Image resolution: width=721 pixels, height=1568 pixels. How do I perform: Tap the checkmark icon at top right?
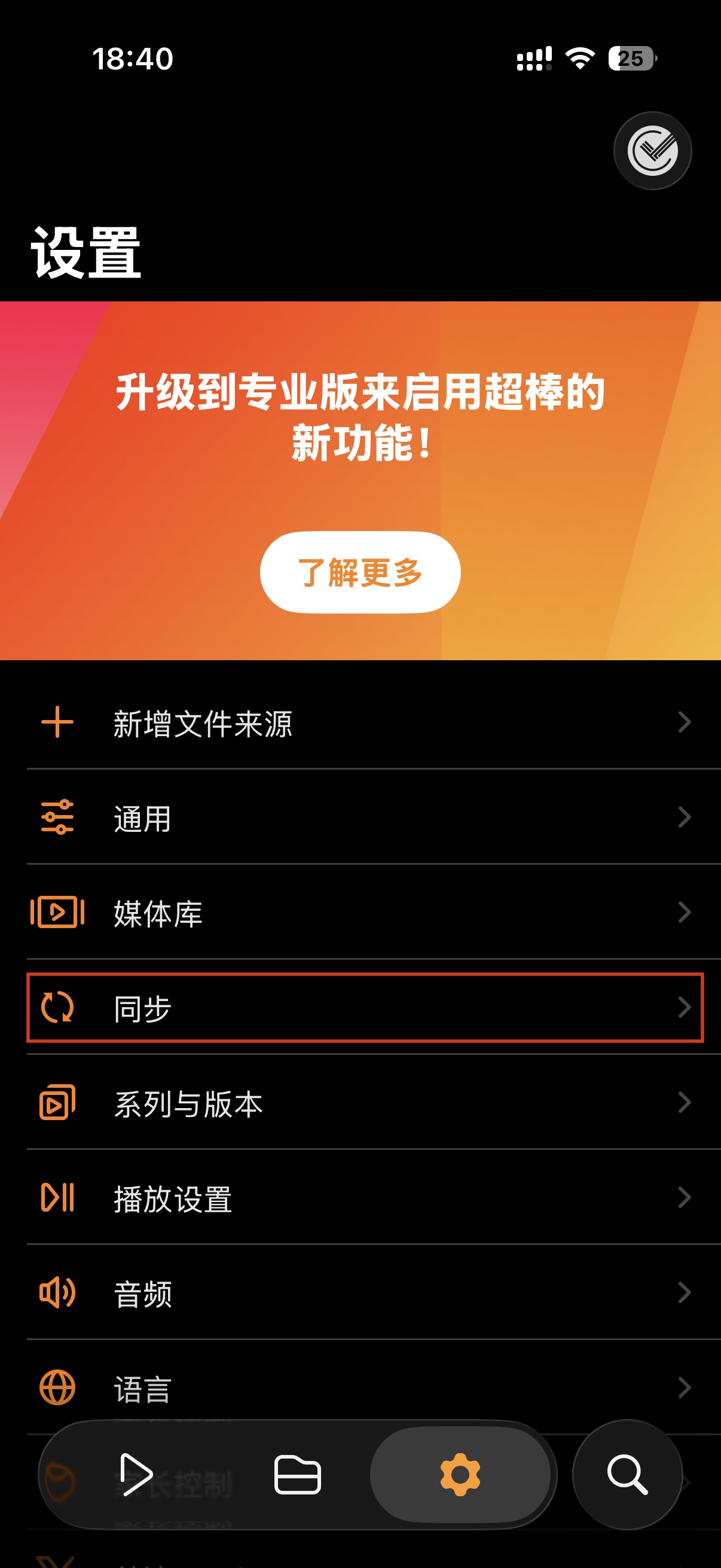[652, 151]
